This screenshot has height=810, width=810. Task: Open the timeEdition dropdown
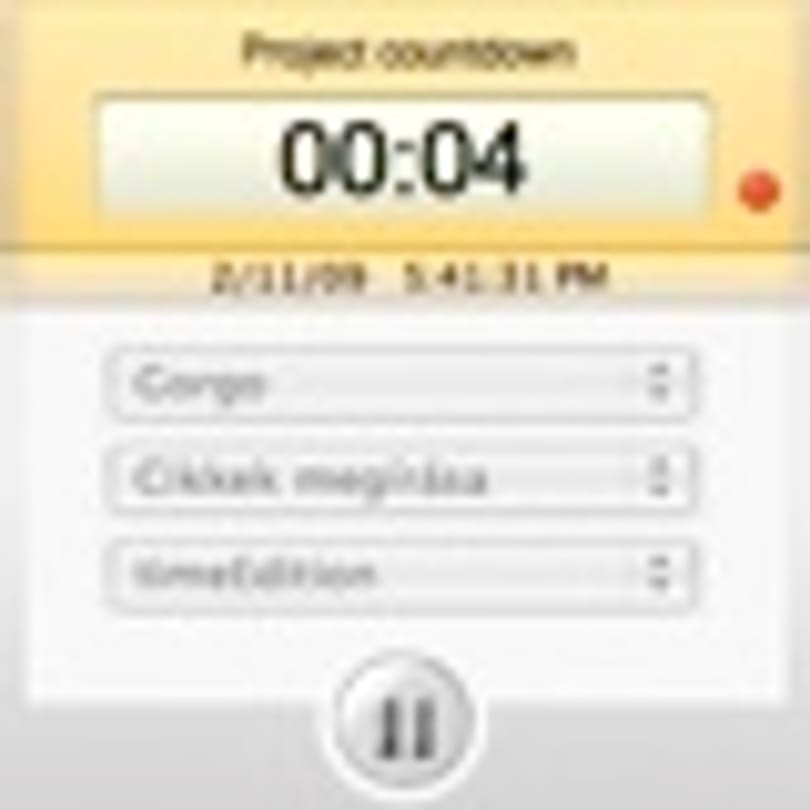400,574
